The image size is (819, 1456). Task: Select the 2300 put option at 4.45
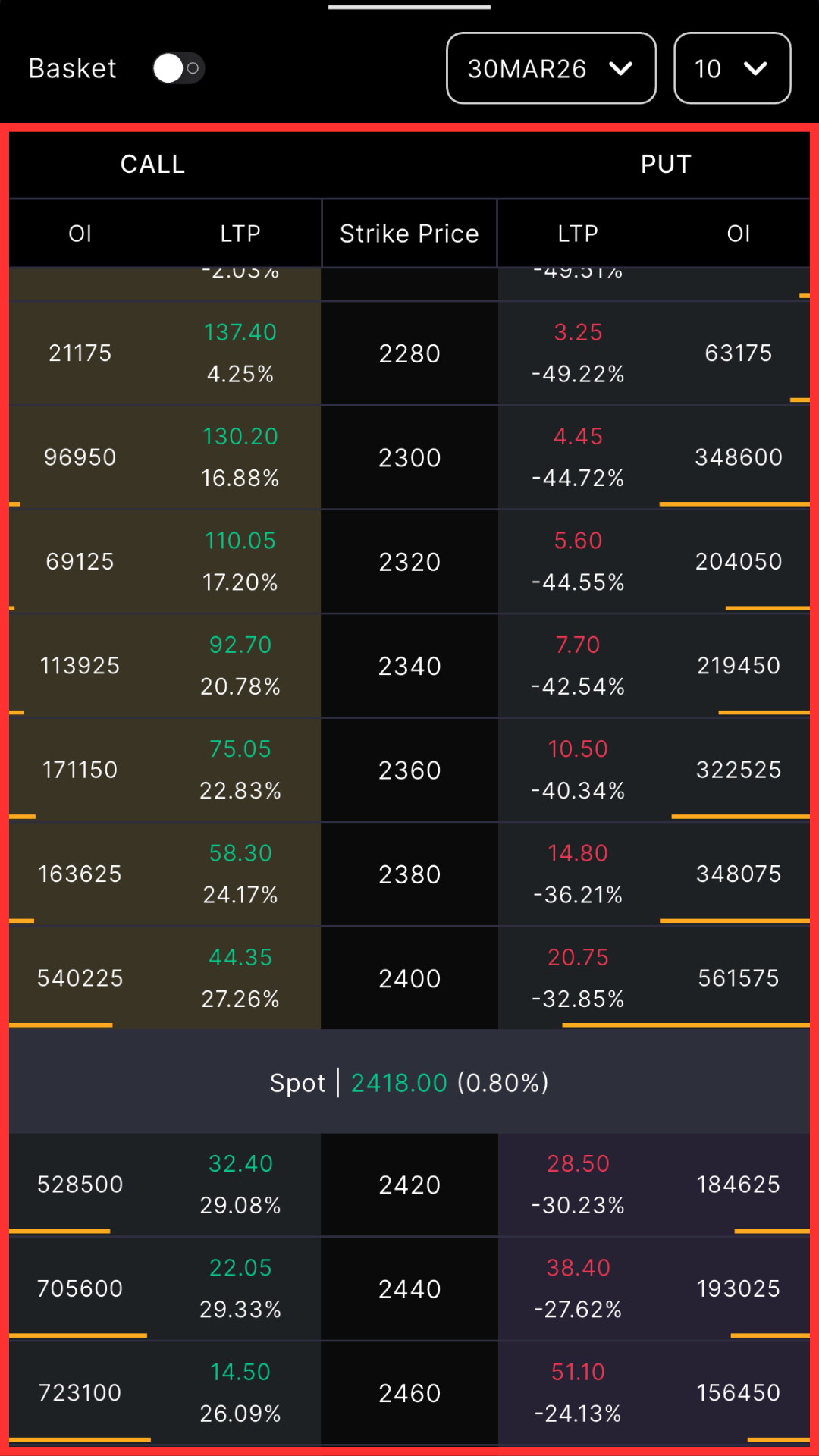578,457
